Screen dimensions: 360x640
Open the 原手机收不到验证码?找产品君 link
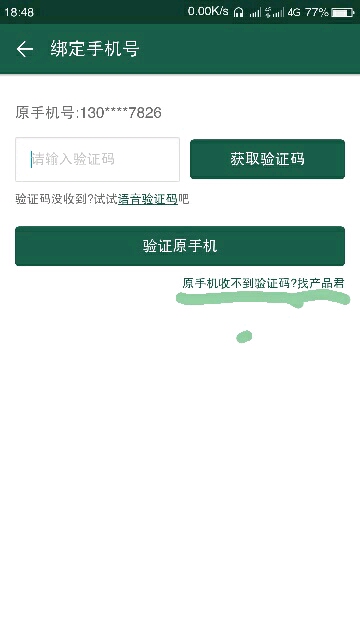[x=263, y=283]
